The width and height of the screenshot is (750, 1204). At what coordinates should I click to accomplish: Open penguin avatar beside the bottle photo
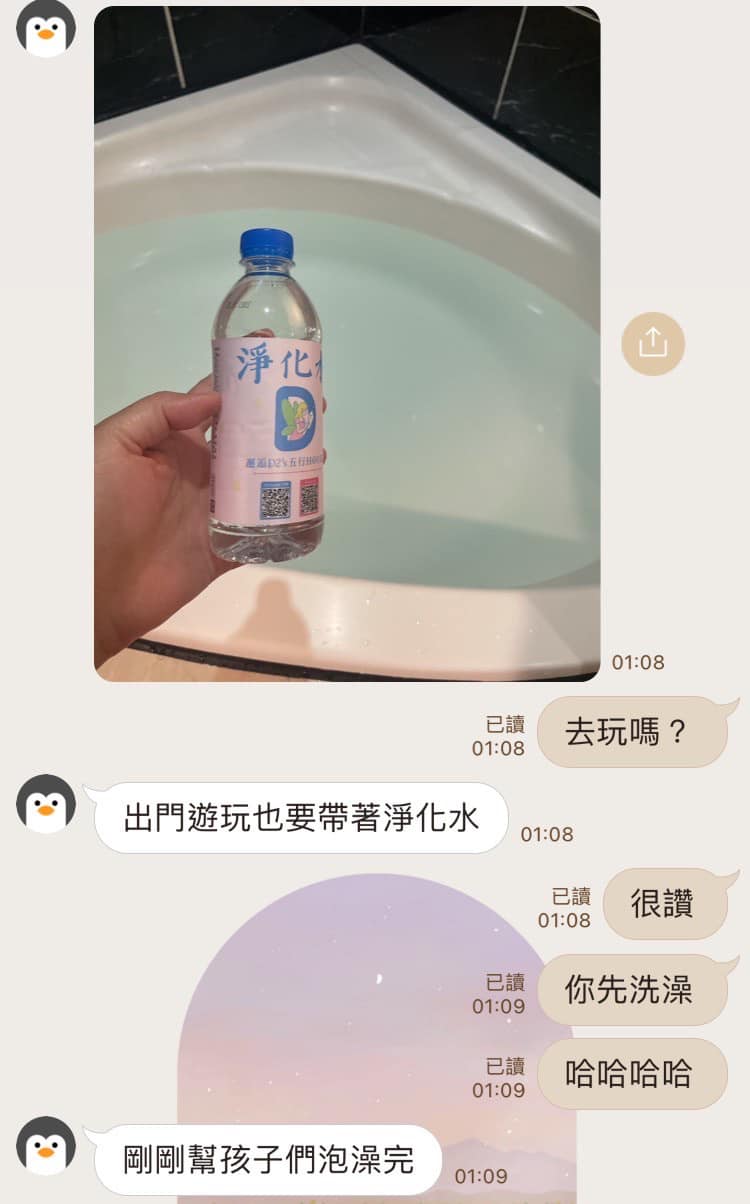pos(46,26)
